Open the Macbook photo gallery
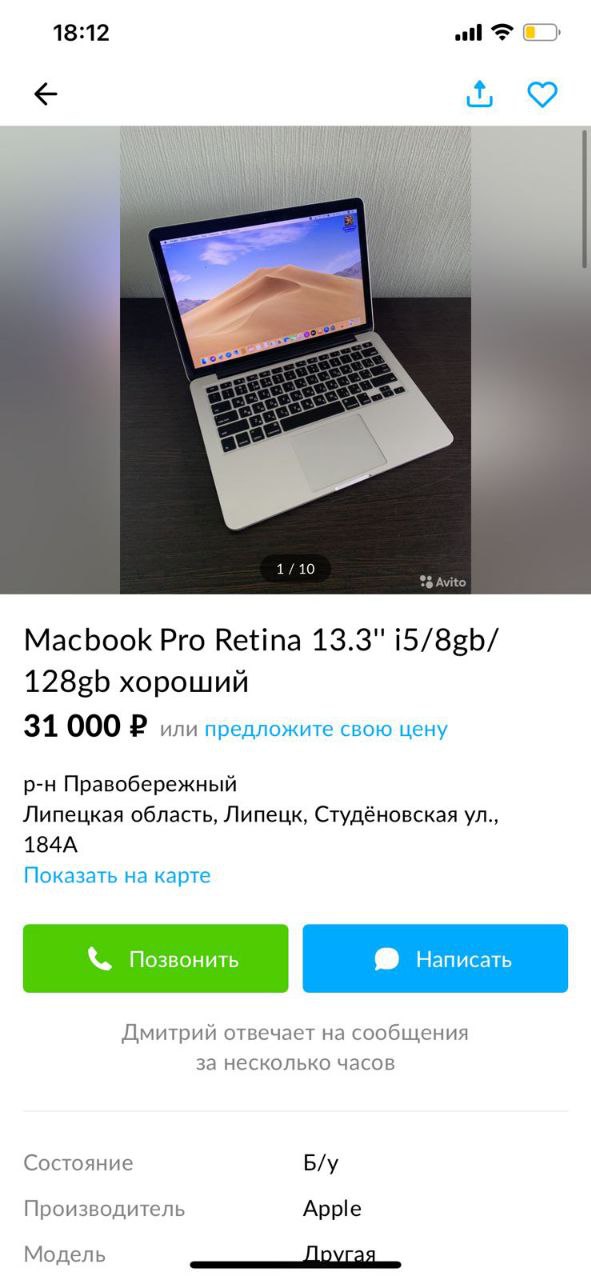This screenshot has width=591, height=1280. (295, 360)
